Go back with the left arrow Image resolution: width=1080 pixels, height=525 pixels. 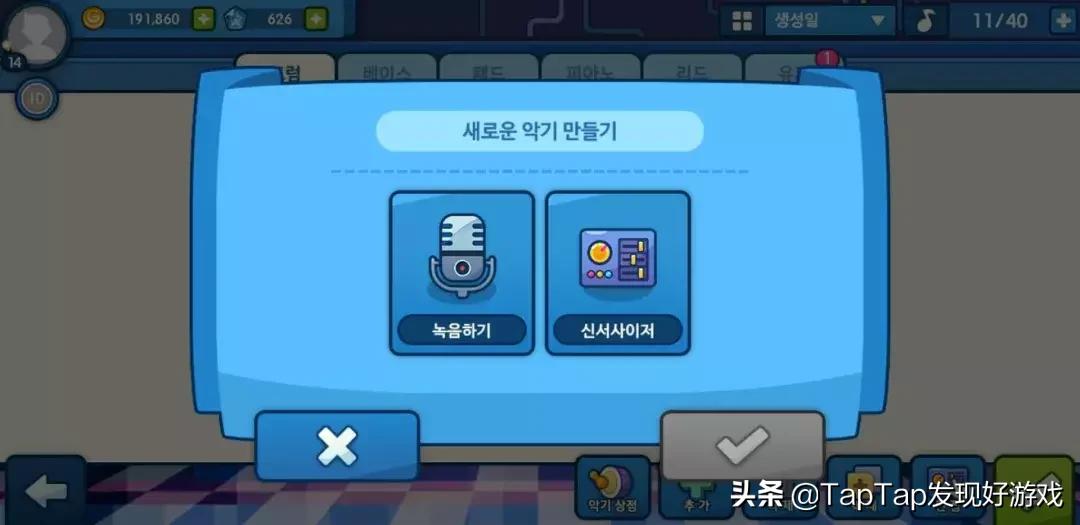click(45, 490)
